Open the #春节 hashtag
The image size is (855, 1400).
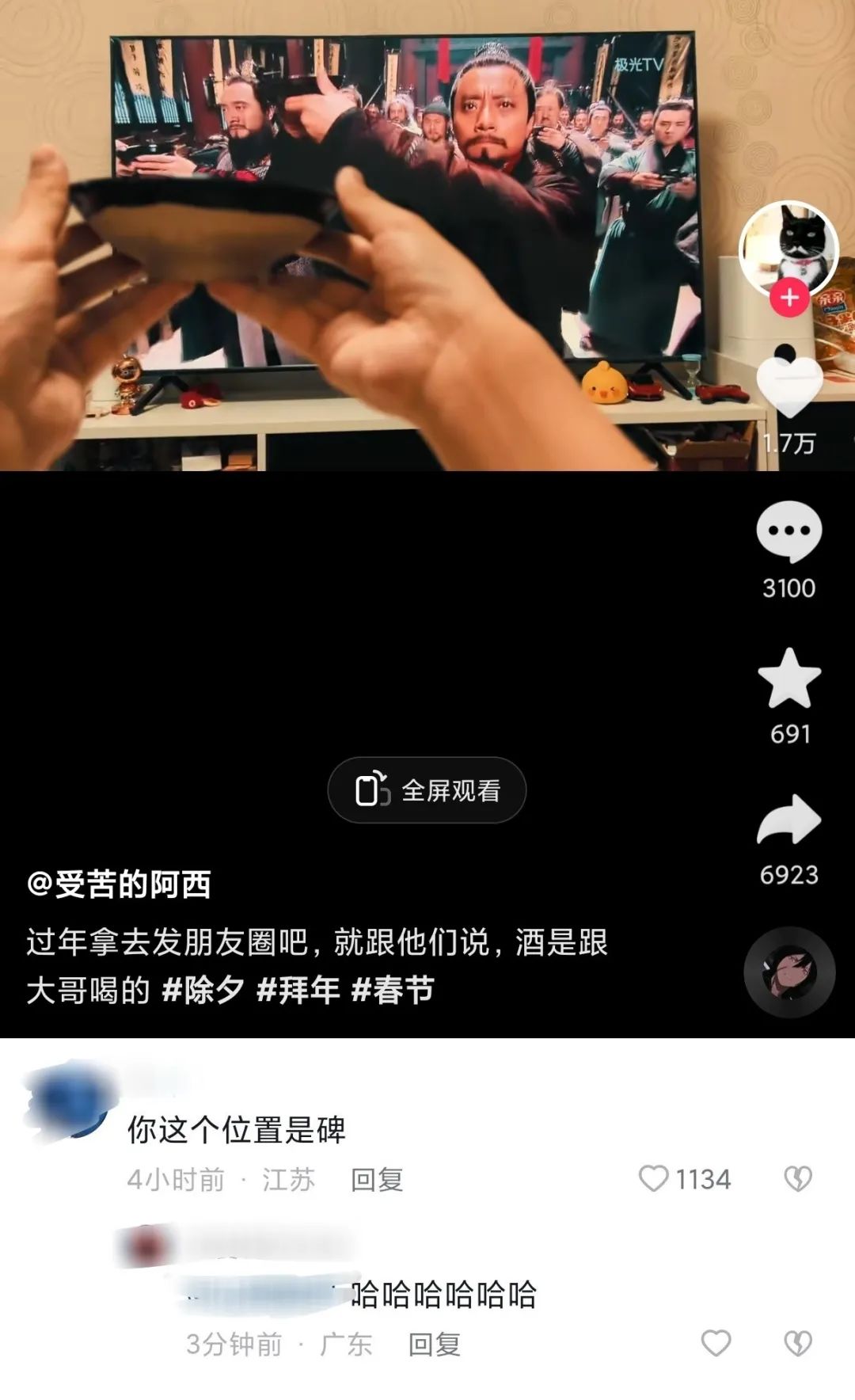tap(393, 991)
